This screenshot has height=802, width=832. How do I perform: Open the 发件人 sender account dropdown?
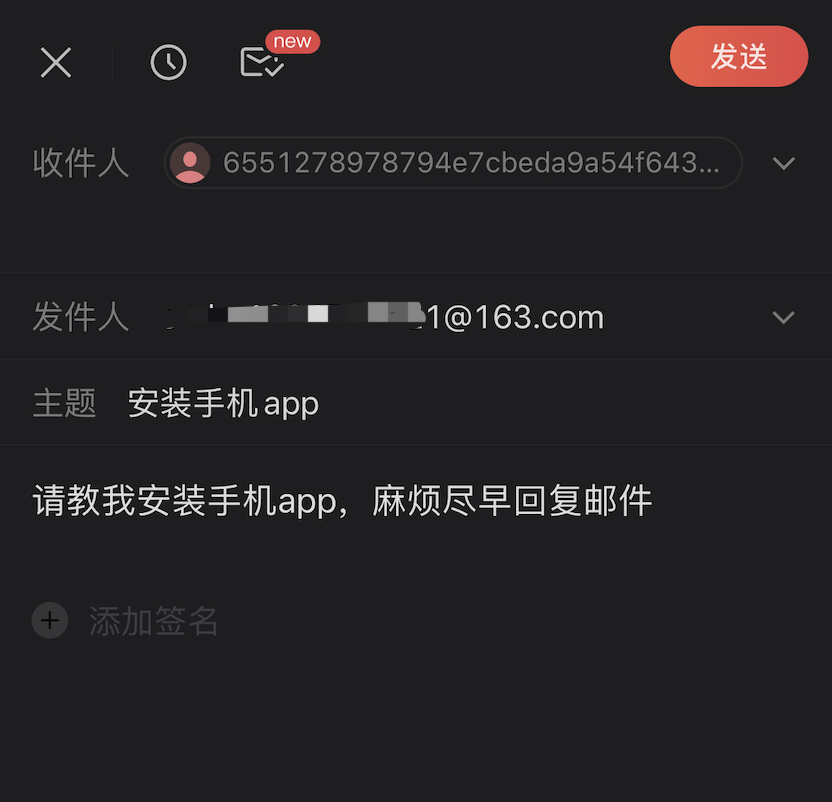click(784, 318)
